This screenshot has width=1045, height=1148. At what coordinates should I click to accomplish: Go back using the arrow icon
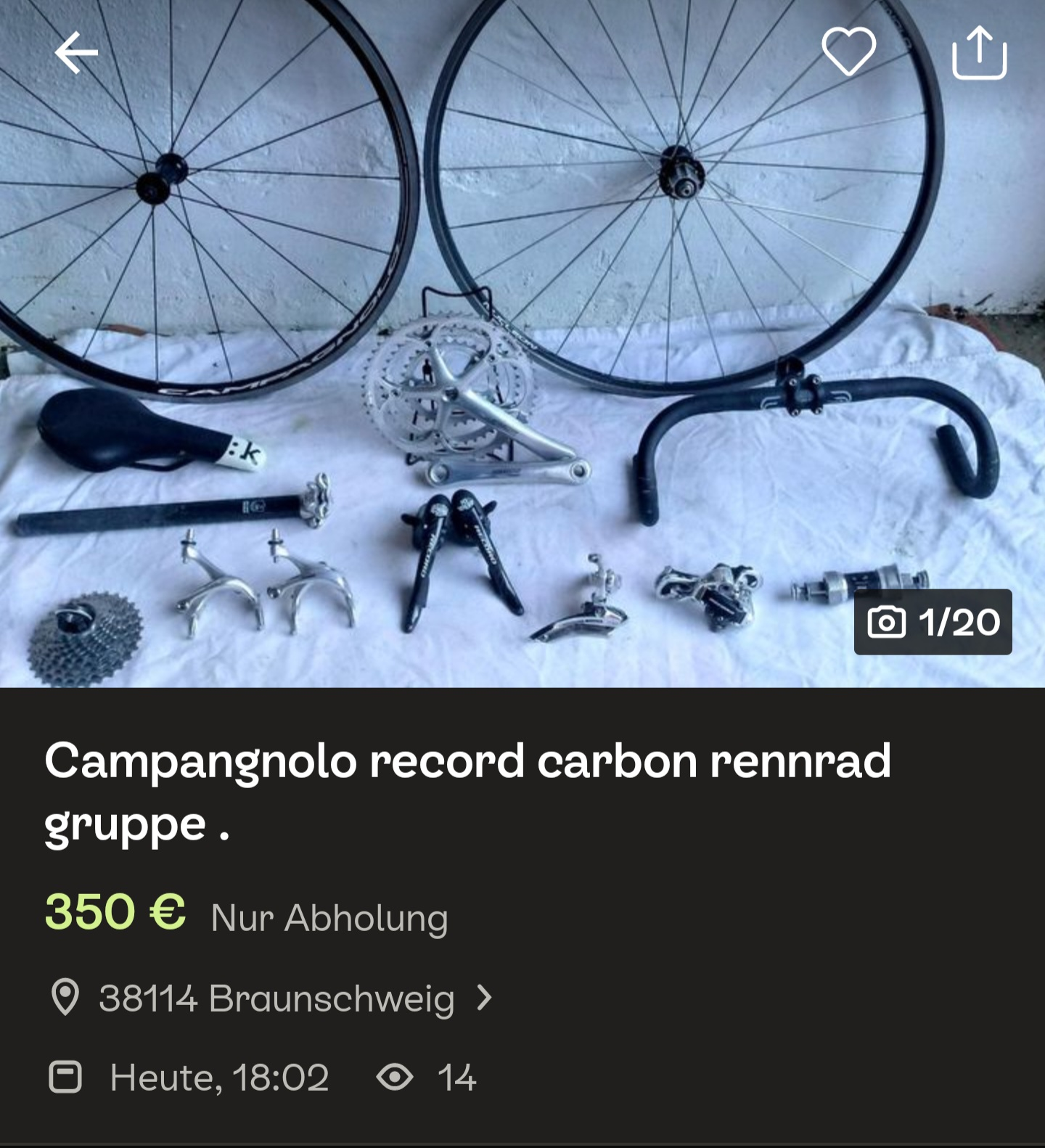(76, 53)
